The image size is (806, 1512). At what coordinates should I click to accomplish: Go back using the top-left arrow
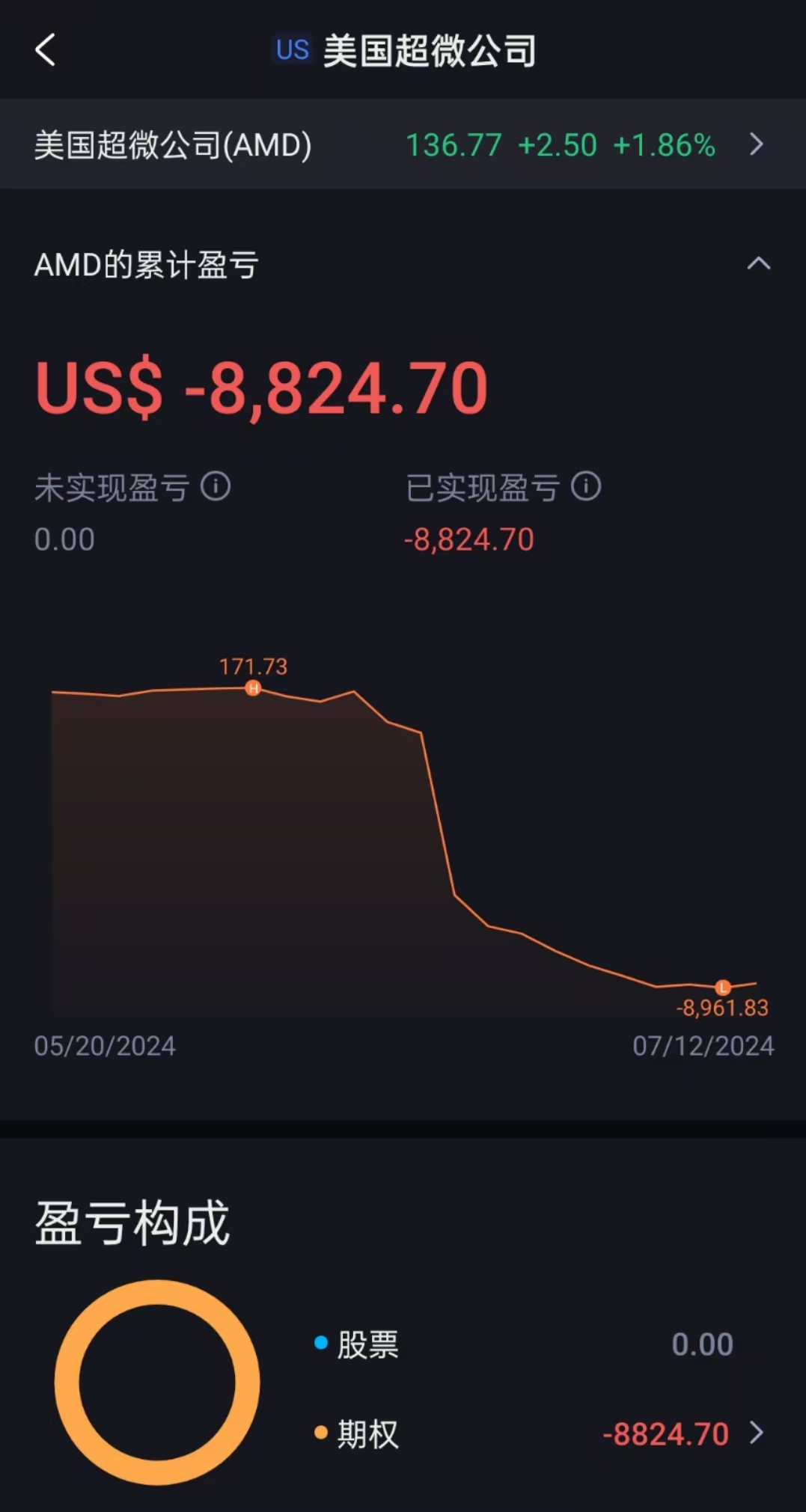point(46,50)
